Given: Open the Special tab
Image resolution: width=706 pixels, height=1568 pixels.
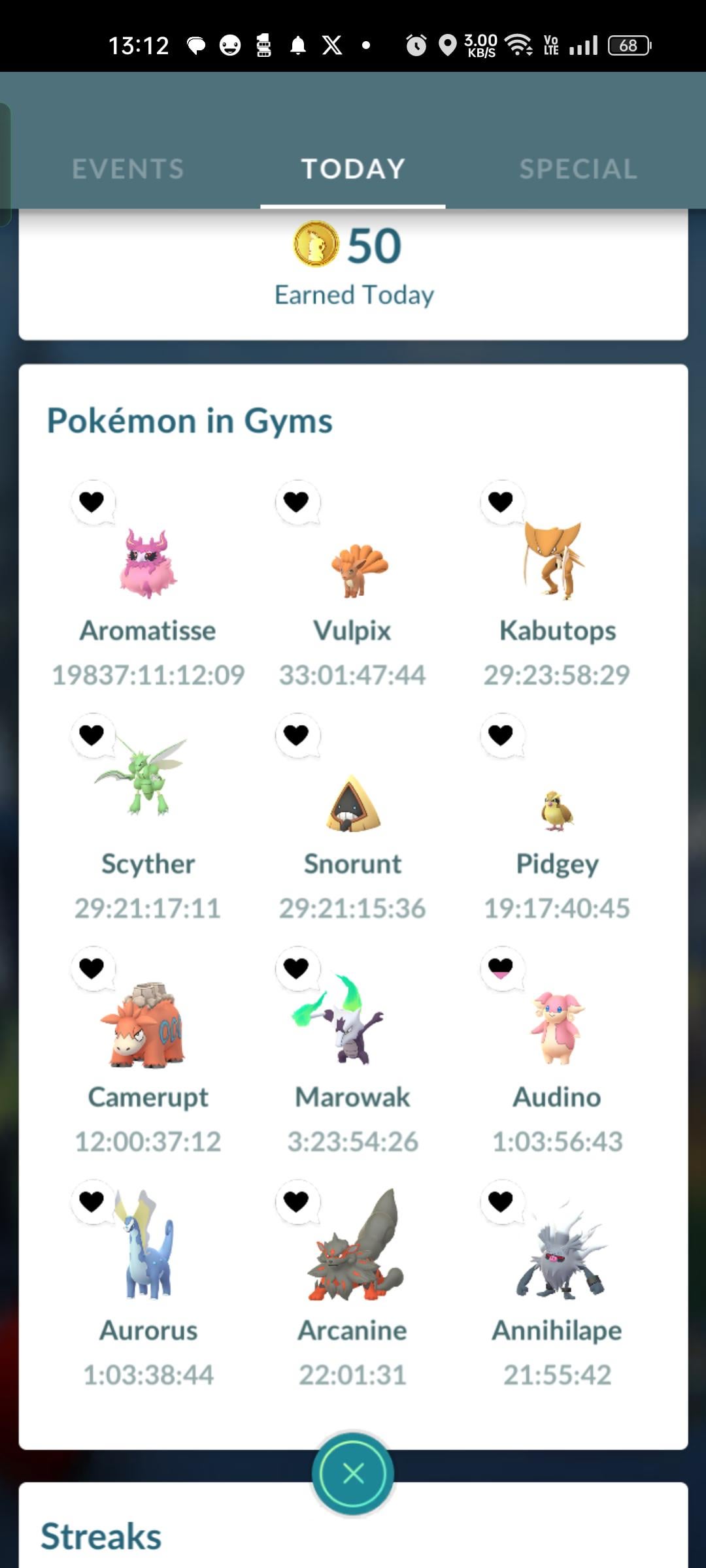Looking at the screenshot, I should [578, 169].
